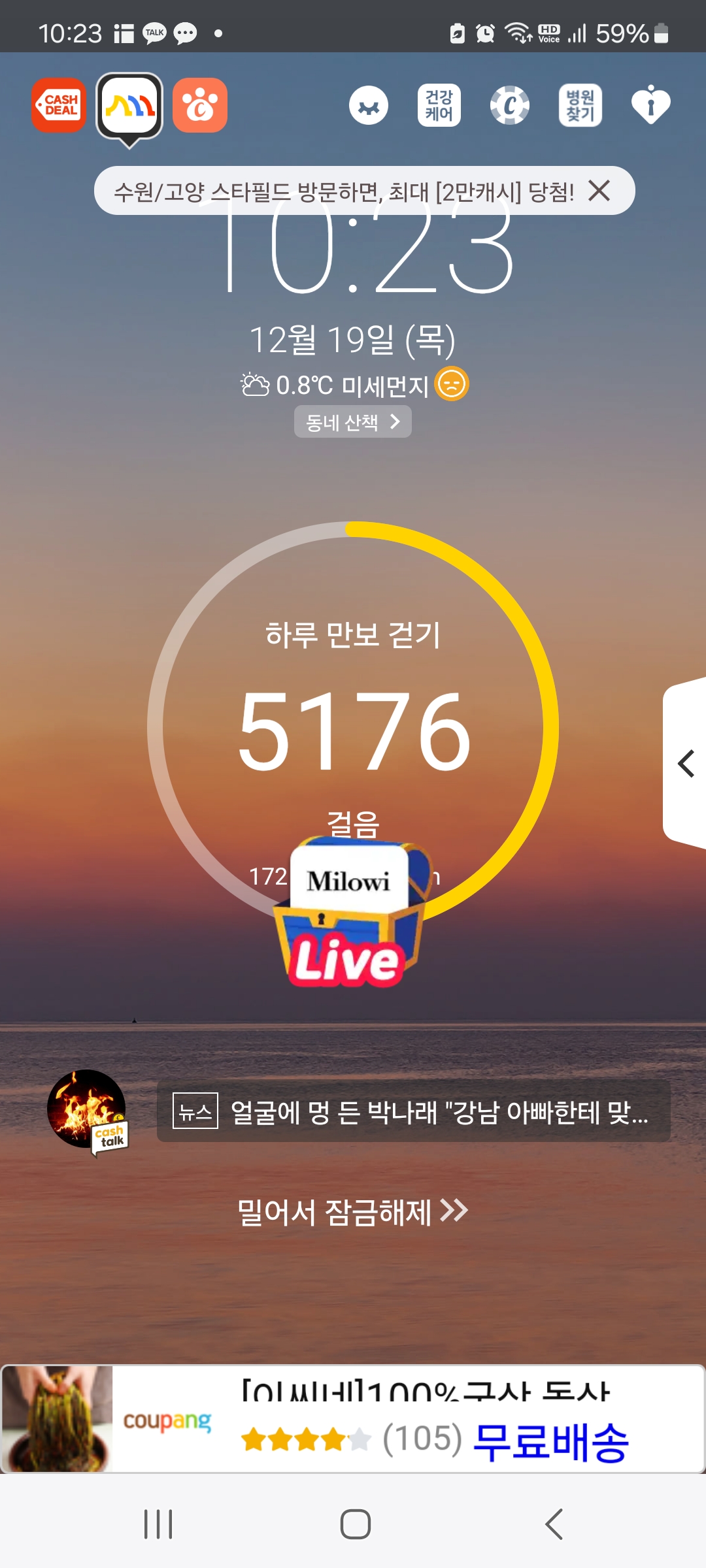The image size is (706, 1568).
Task: Open the Coupang 무료배송 ad banner
Action: click(x=353, y=1419)
